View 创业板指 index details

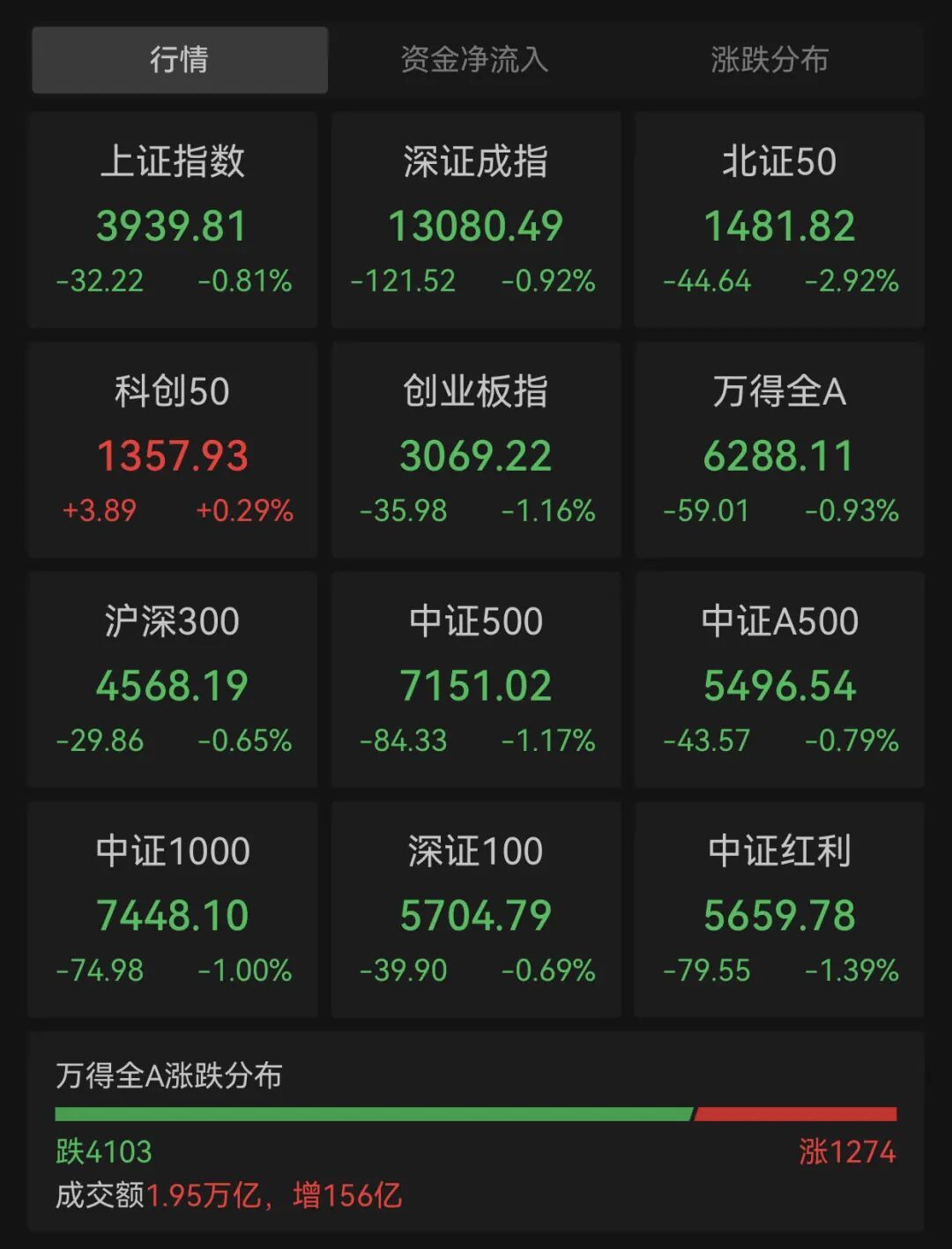tap(476, 450)
